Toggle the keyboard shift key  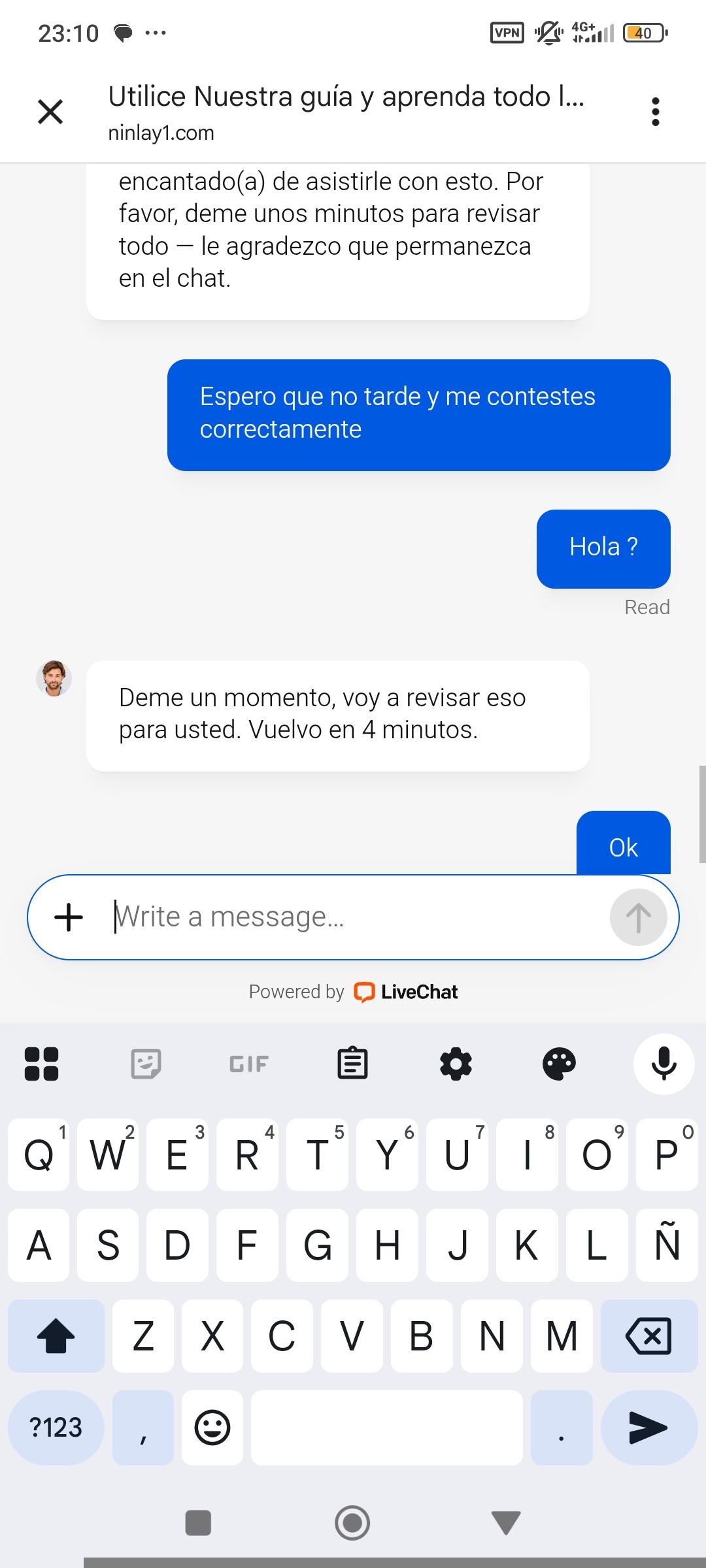[x=56, y=1335]
